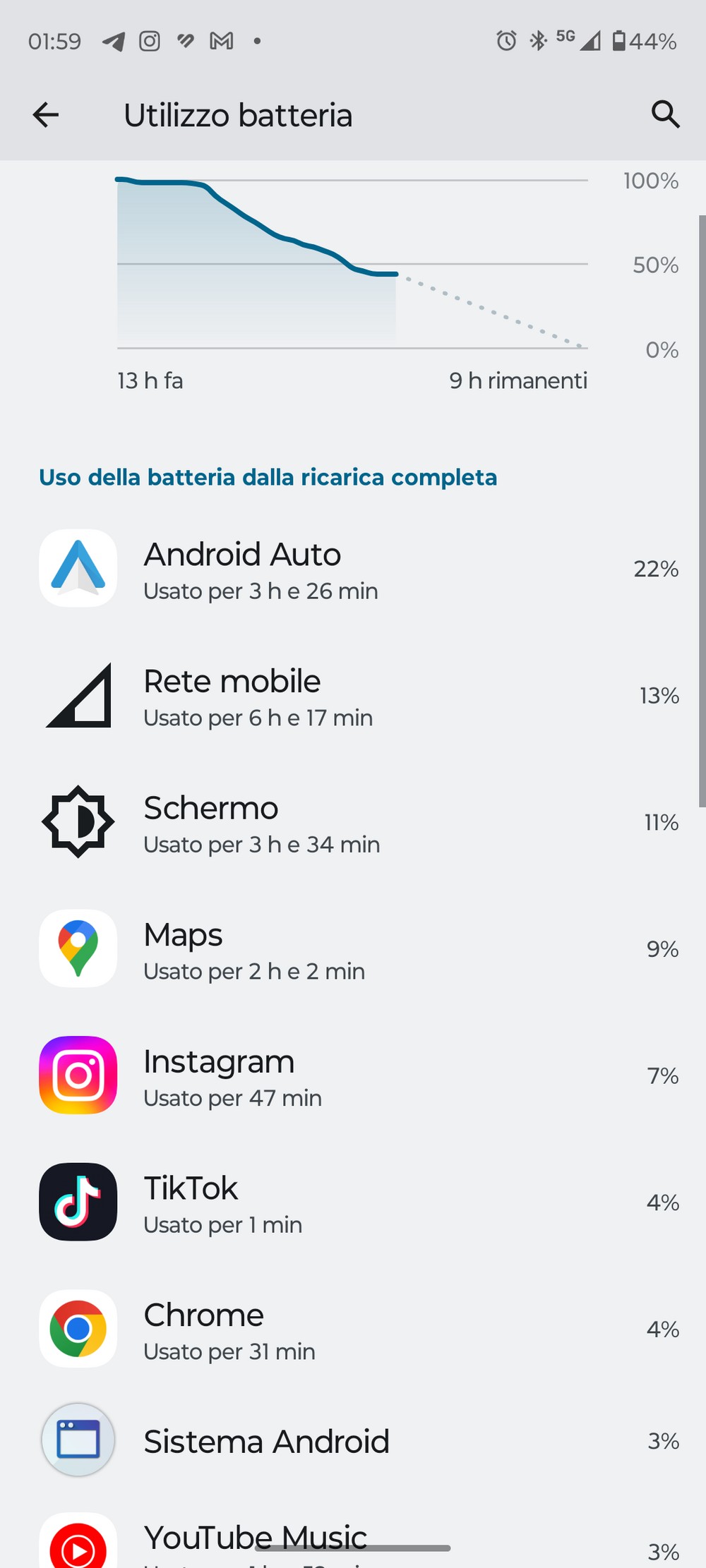Go back from Utilizzo batteria
The width and height of the screenshot is (706, 1568).
pyautogui.click(x=46, y=114)
